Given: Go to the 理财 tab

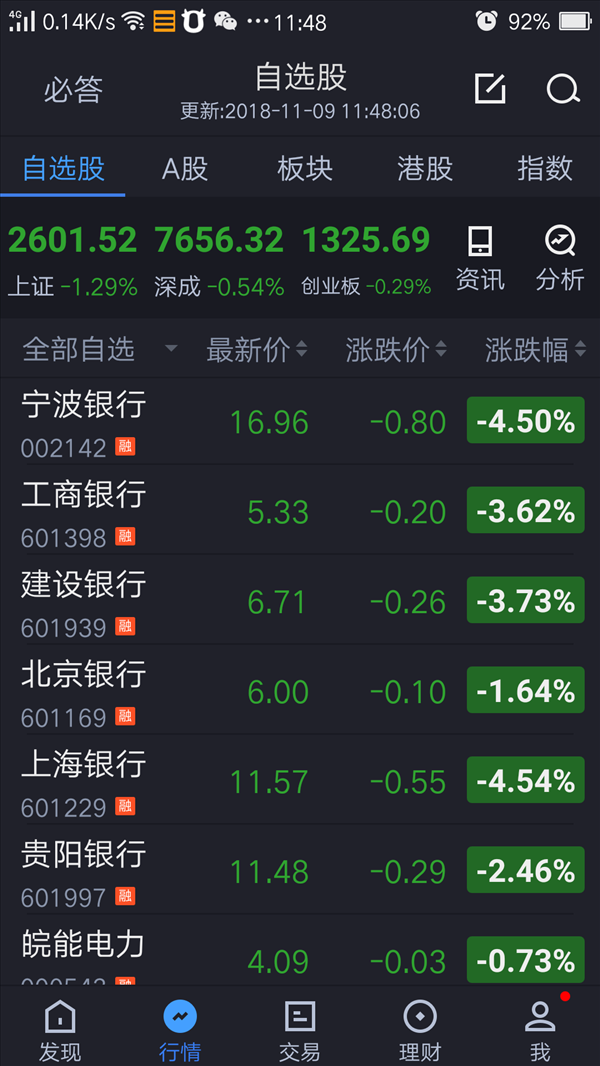Looking at the screenshot, I should [420, 1030].
